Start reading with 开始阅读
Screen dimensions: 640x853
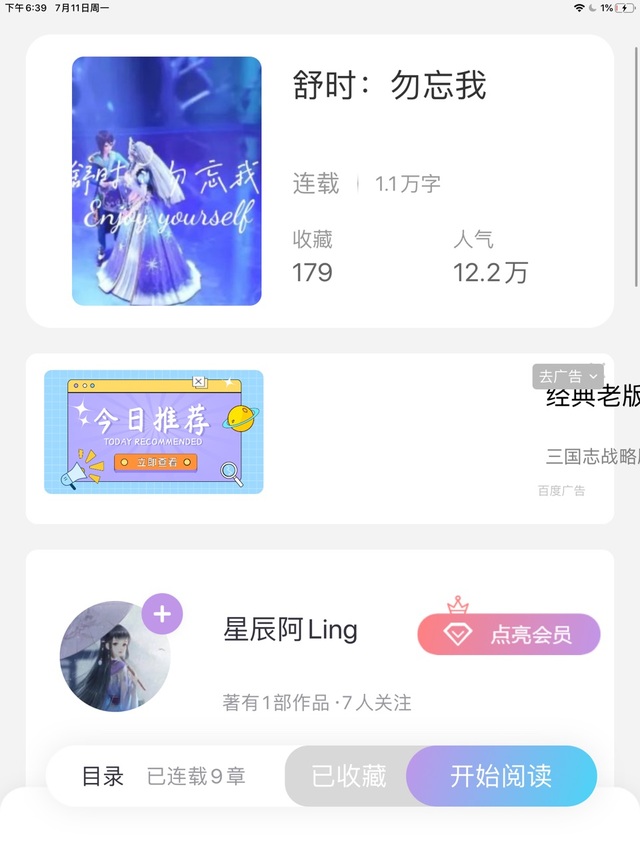(x=501, y=776)
